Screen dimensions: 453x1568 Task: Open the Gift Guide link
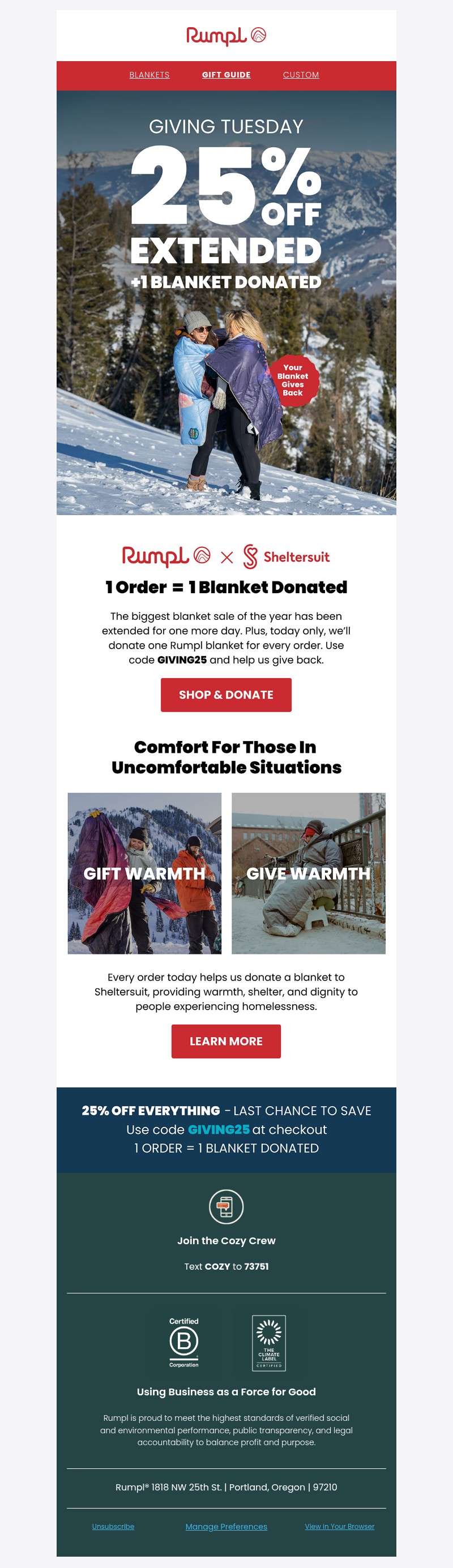tap(226, 75)
